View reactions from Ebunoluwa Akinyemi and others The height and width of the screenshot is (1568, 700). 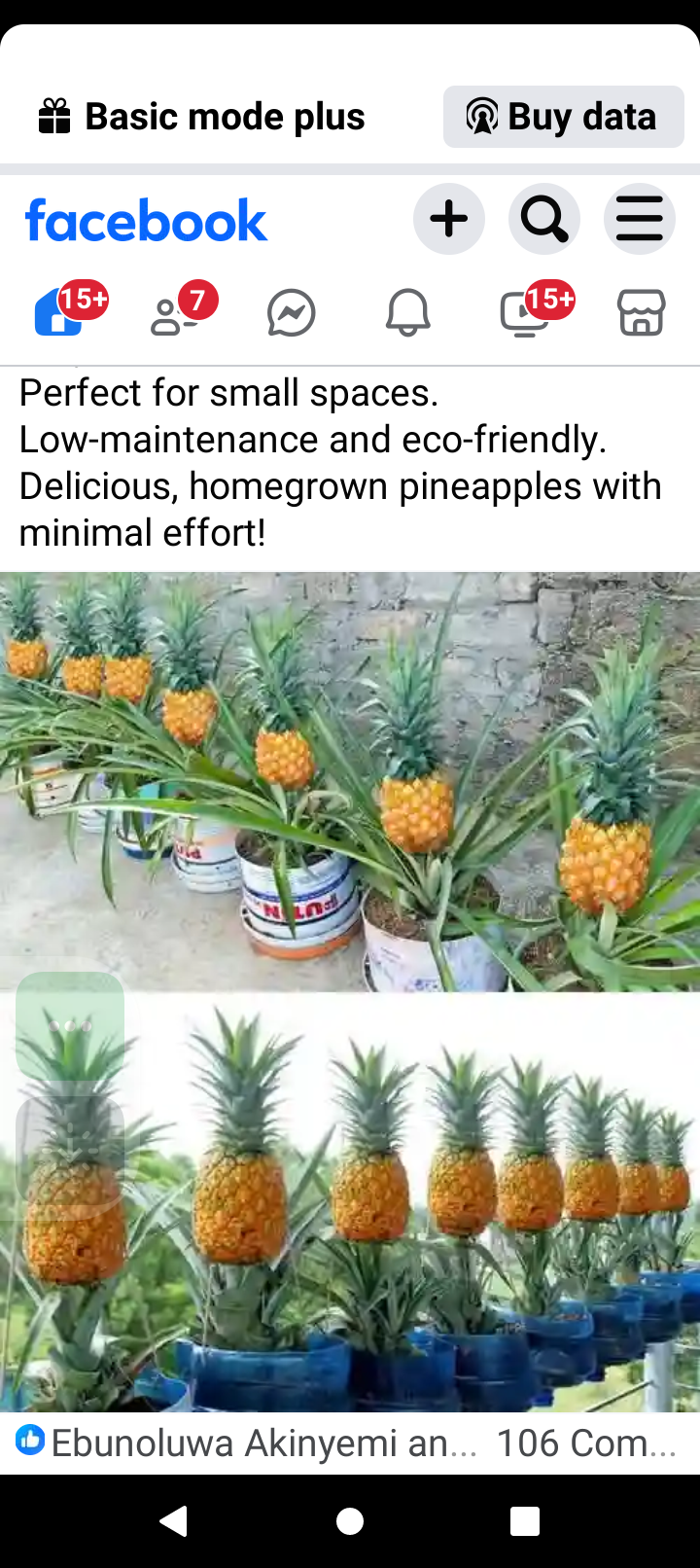click(248, 1443)
